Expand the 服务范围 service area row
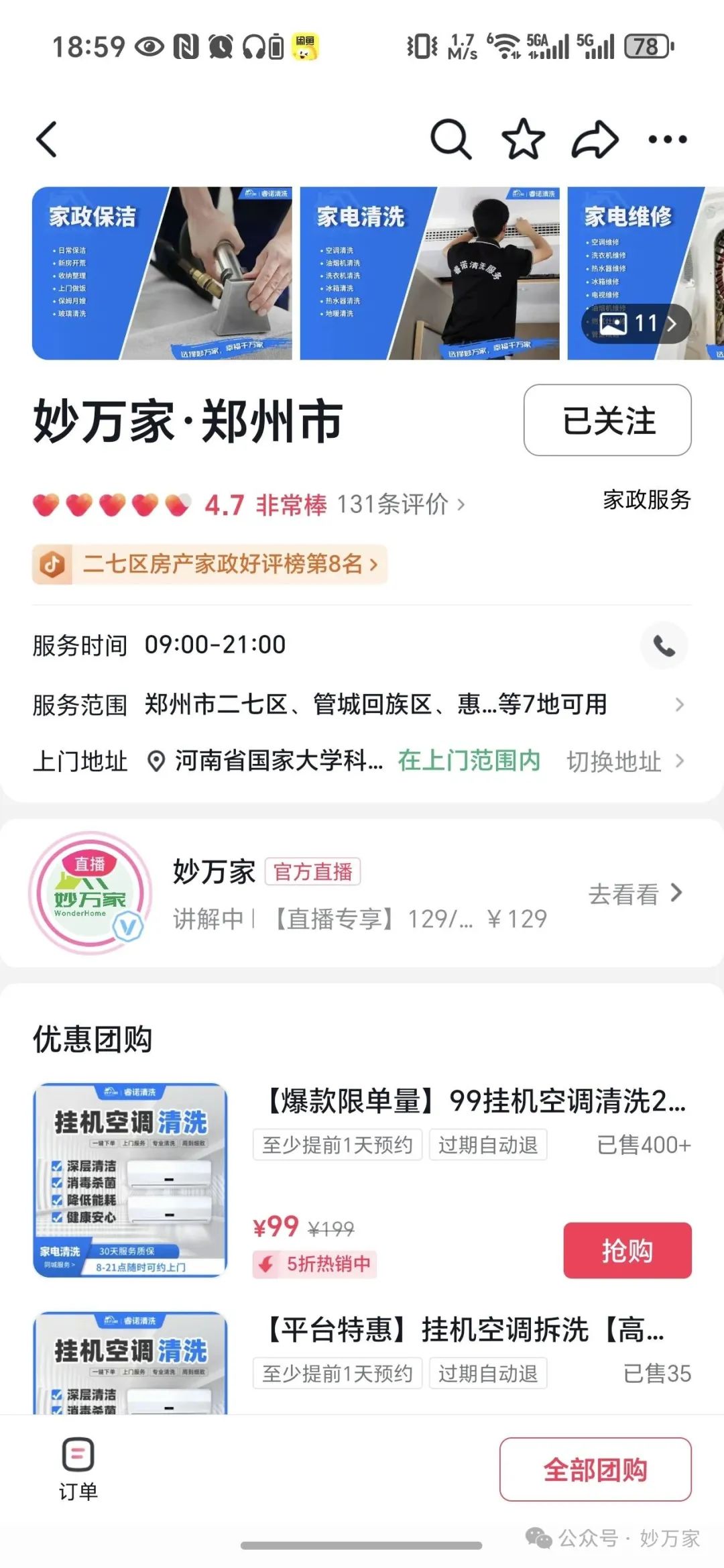The image size is (724, 1568). (x=678, y=704)
